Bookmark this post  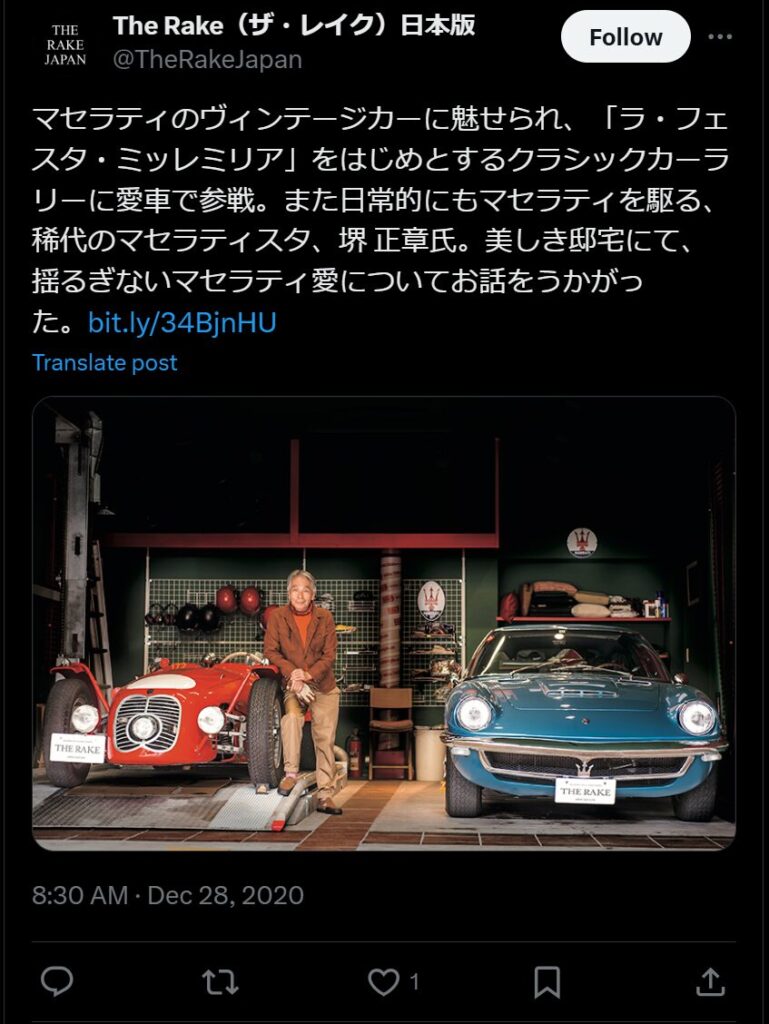[547, 982]
